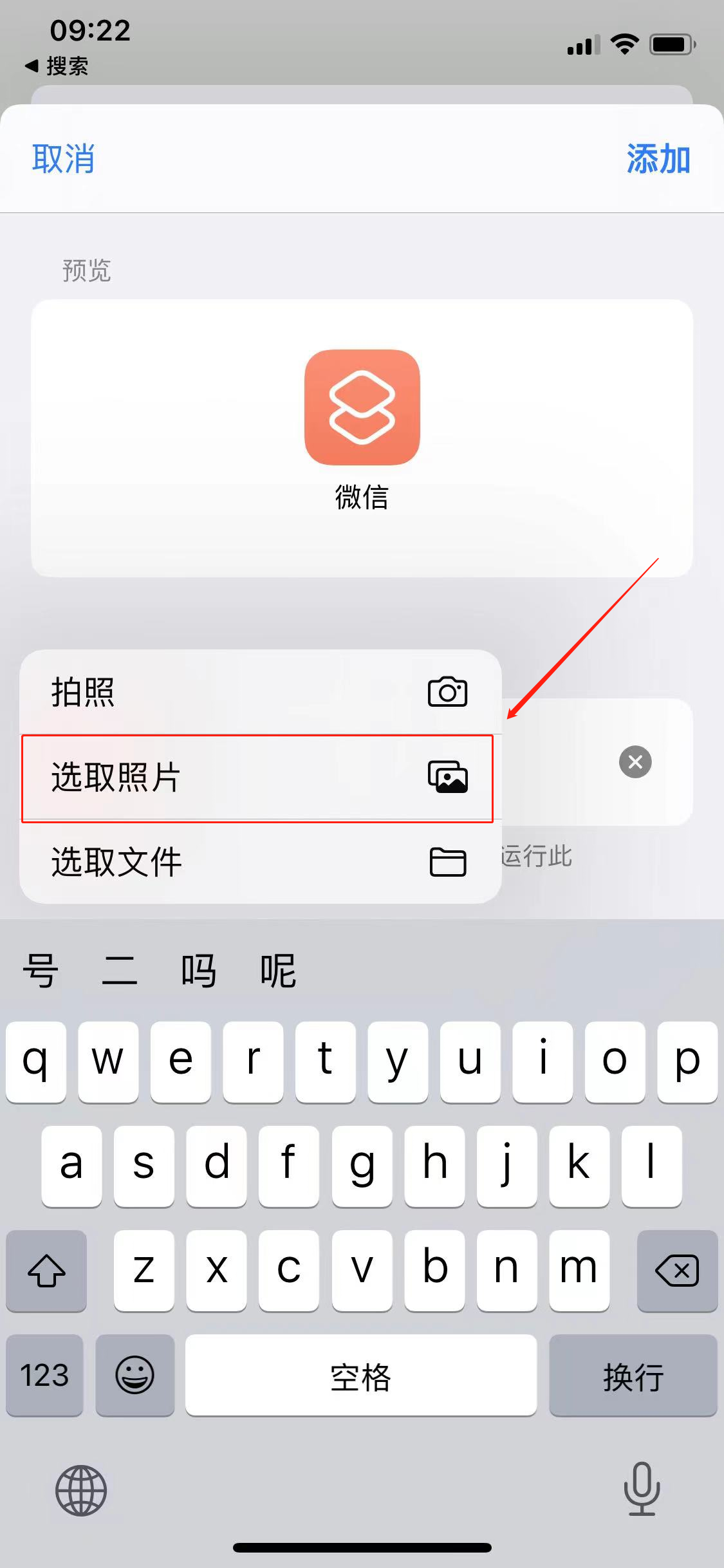
Task: Choose 选取照片 in the popup menu
Action: click(x=257, y=778)
